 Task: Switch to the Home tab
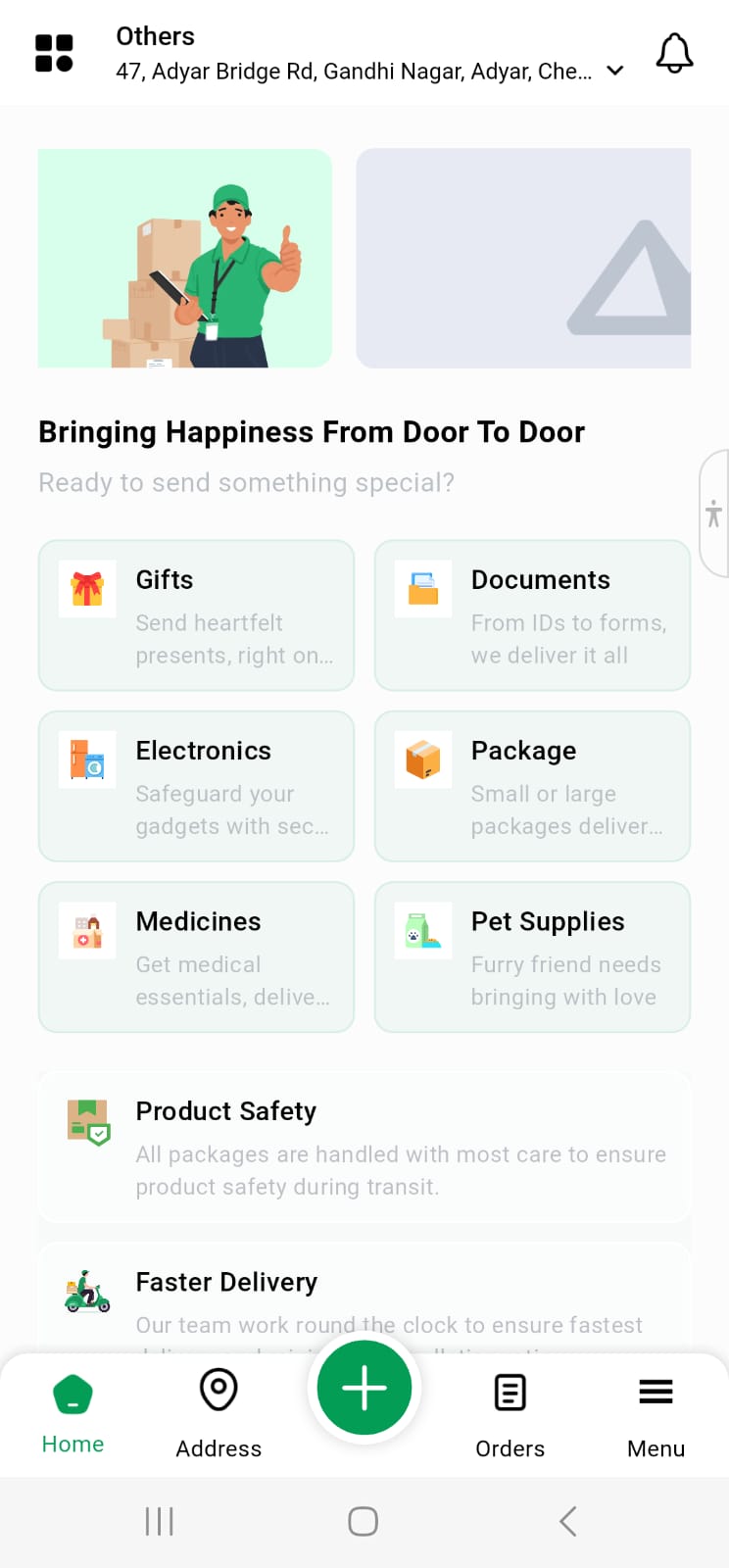point(73,1414)
